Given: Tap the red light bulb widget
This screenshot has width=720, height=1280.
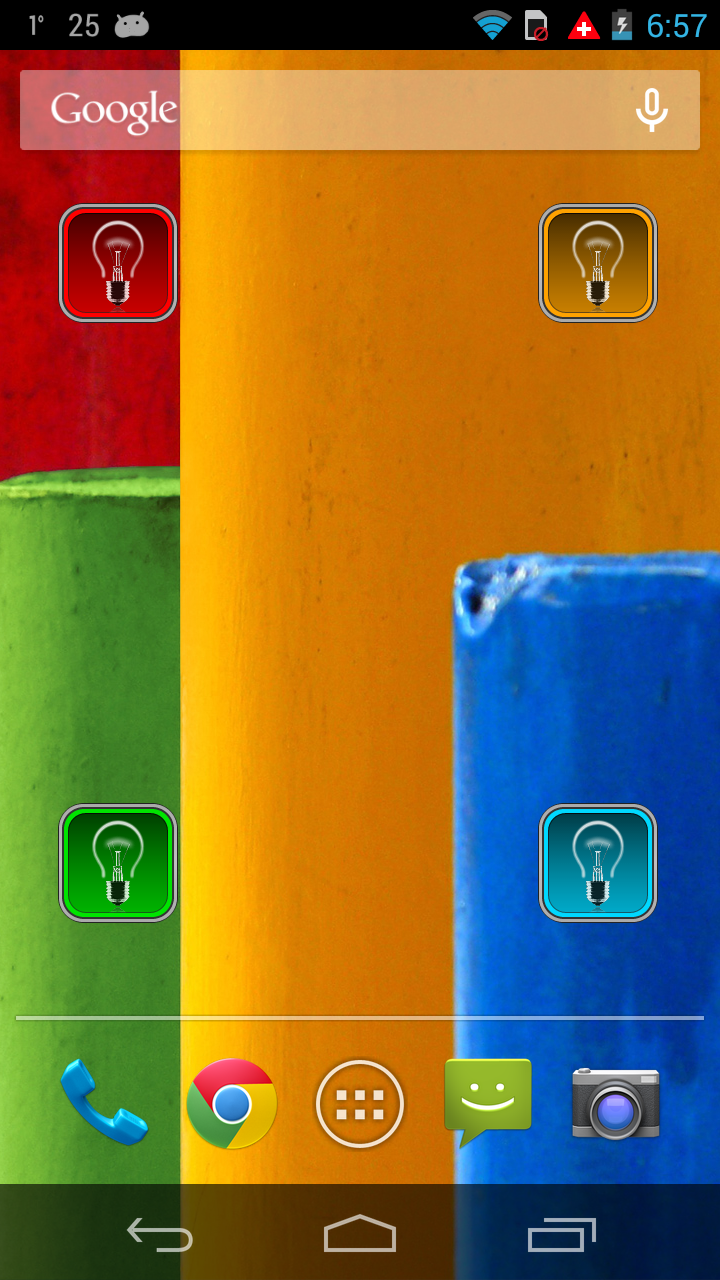Looking at the screenshot, I should [x=118, y=263].
